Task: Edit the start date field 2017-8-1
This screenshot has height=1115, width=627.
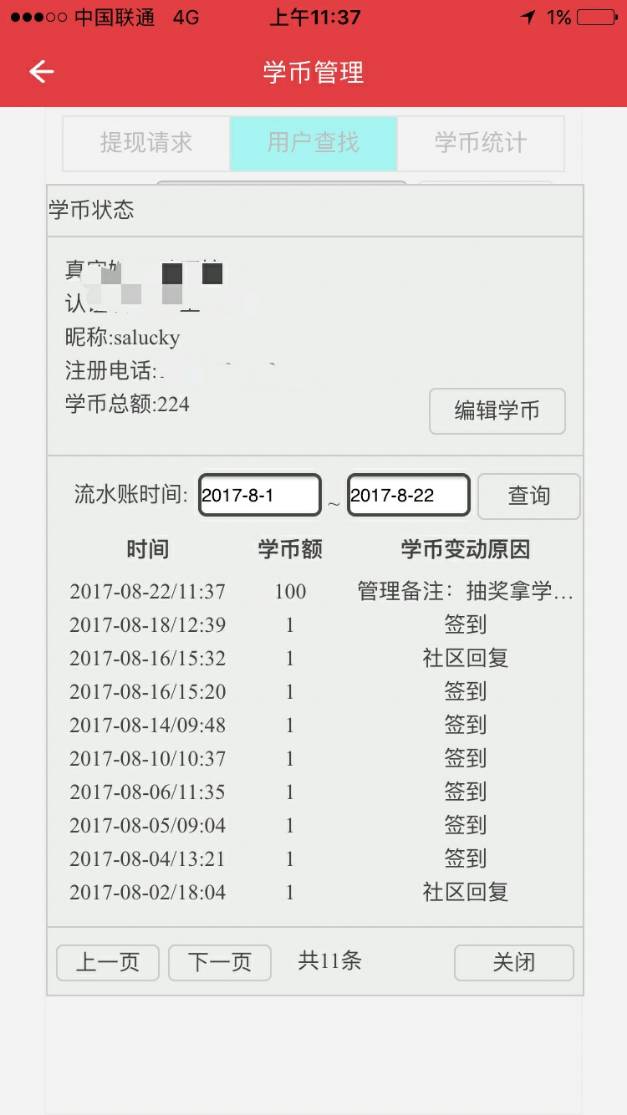Action: tap(260, 495)
